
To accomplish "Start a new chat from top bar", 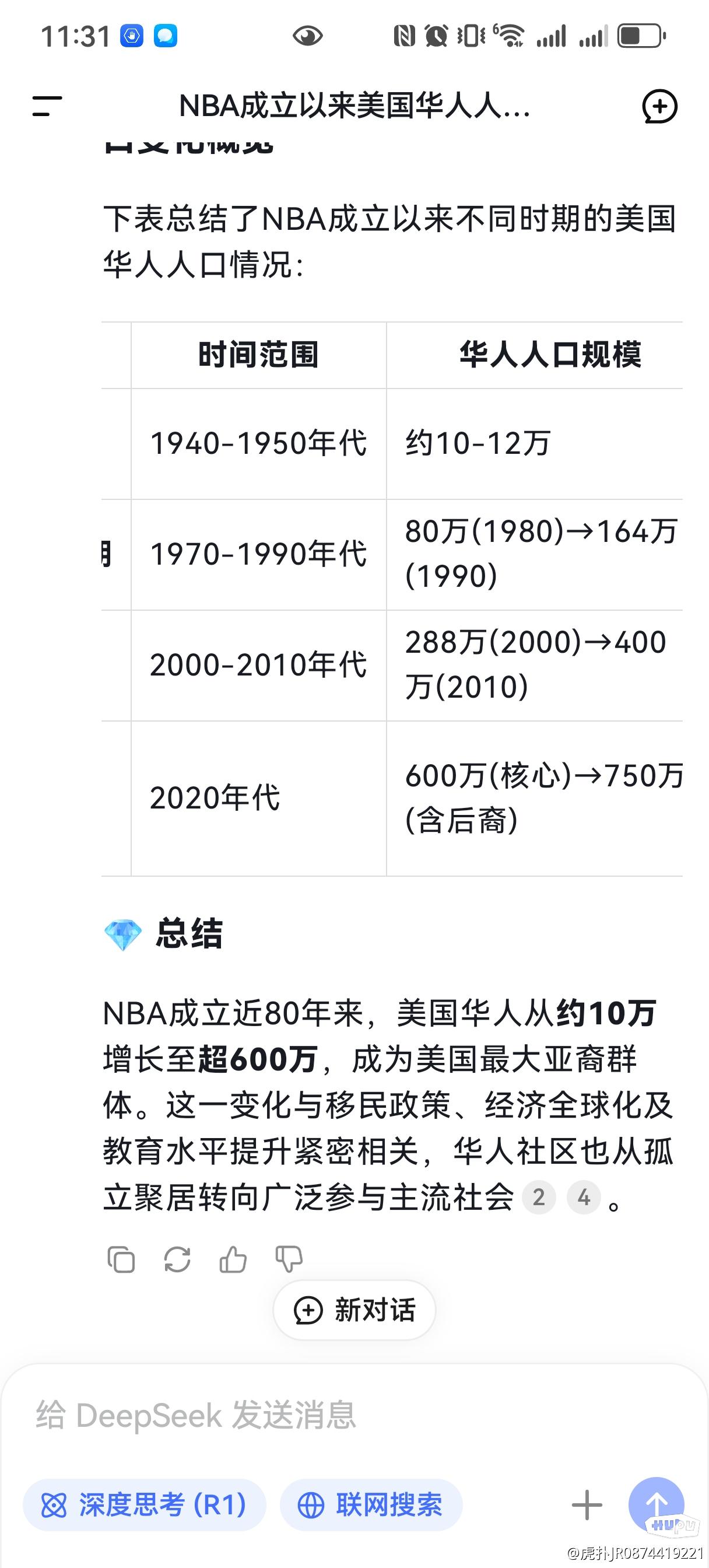I will tap(659, 107).
